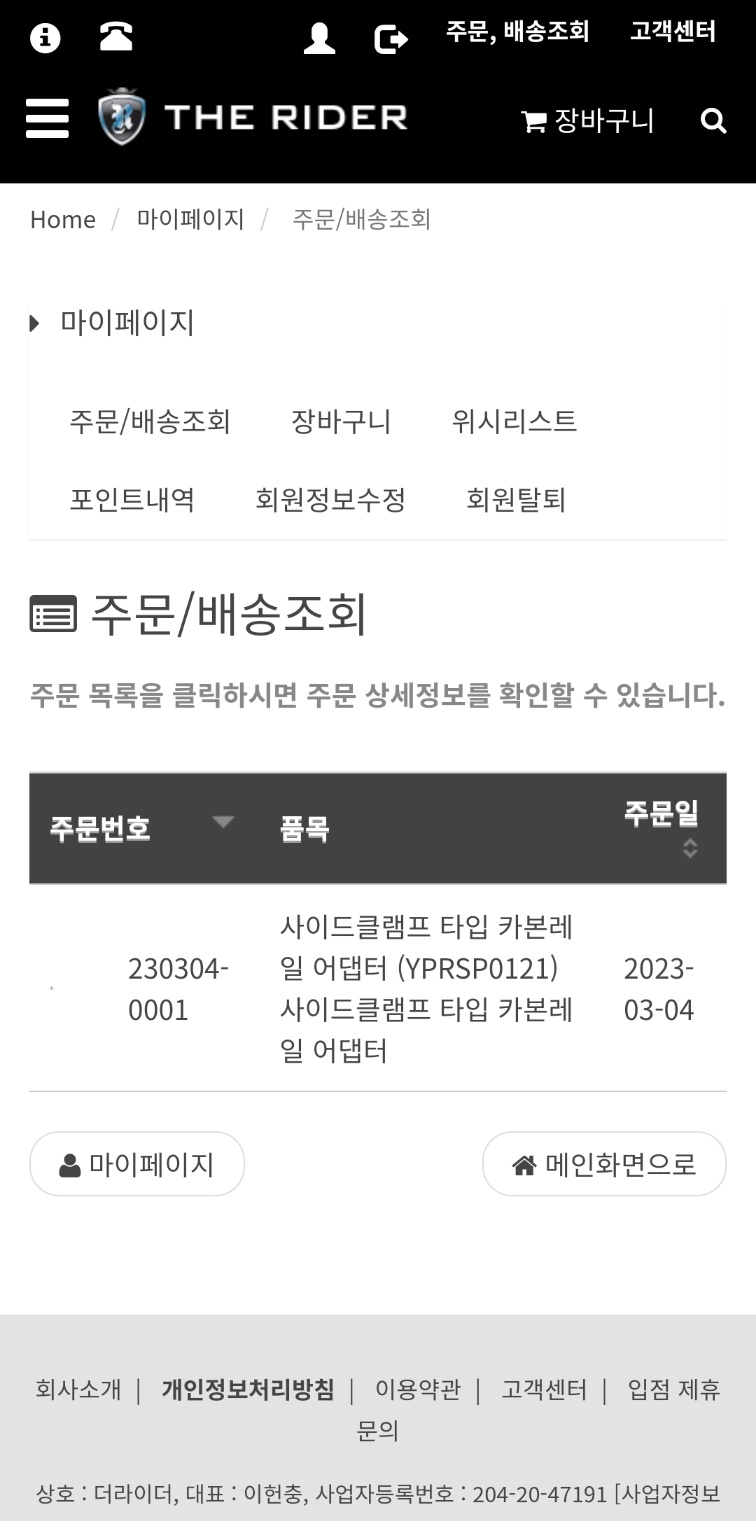756x1521 pixels.
Task: Open 회원탈퇴 option
Action: [x=516, y=499]
